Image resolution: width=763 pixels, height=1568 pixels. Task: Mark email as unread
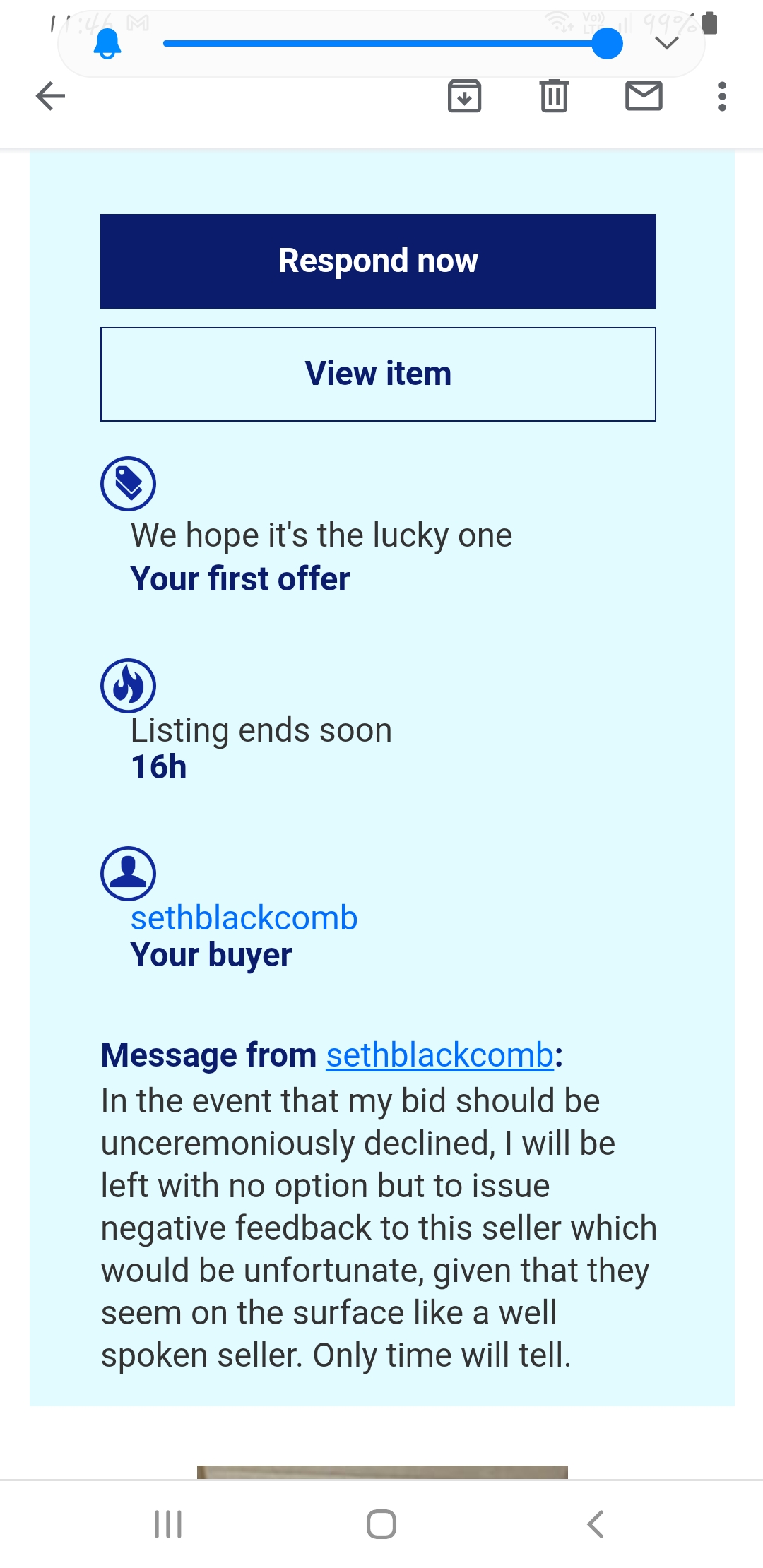coord(644,96)
